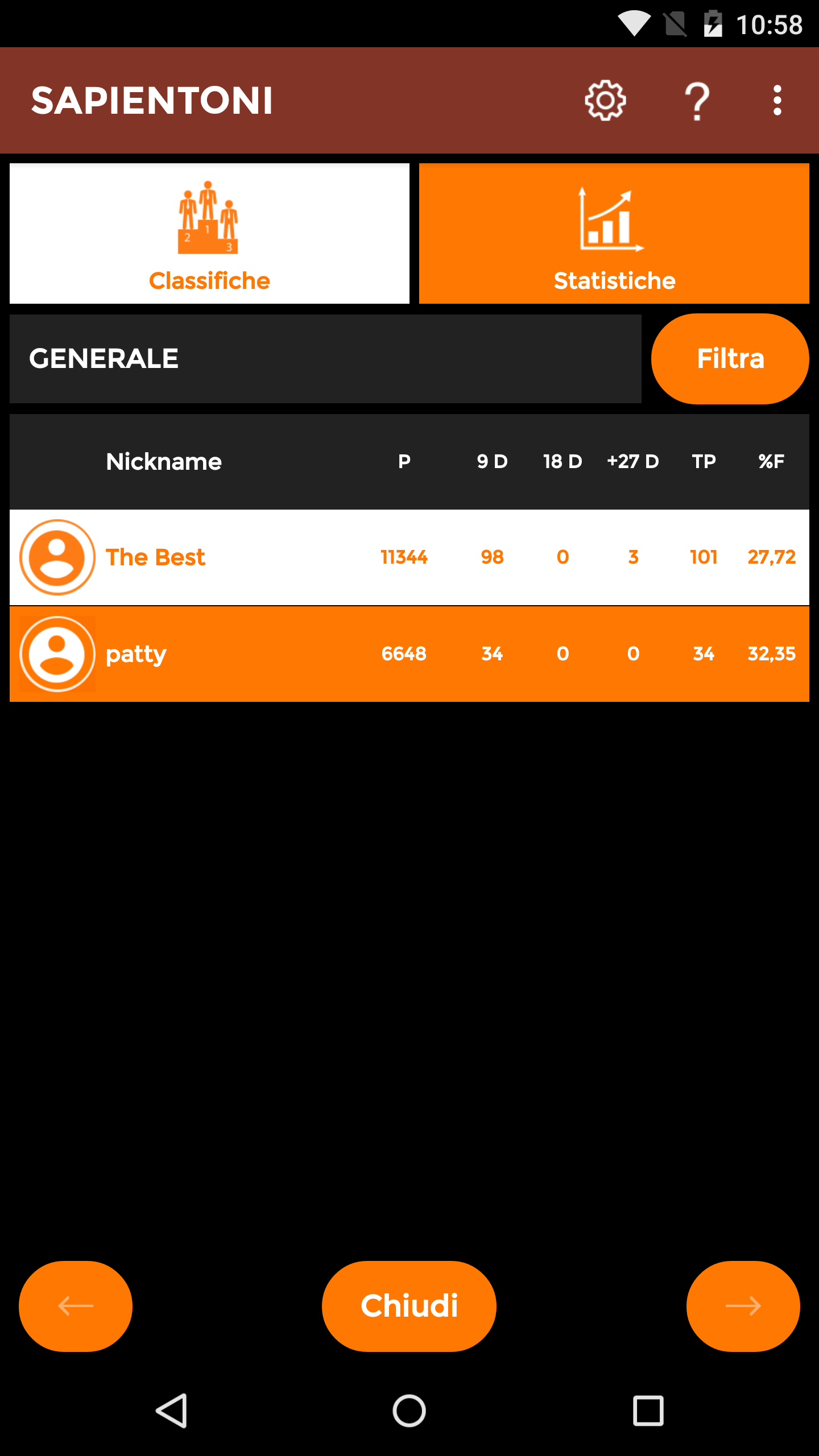Open the settings gear icon
Viewport: 819px width, 1456px height.
[605, 100]
